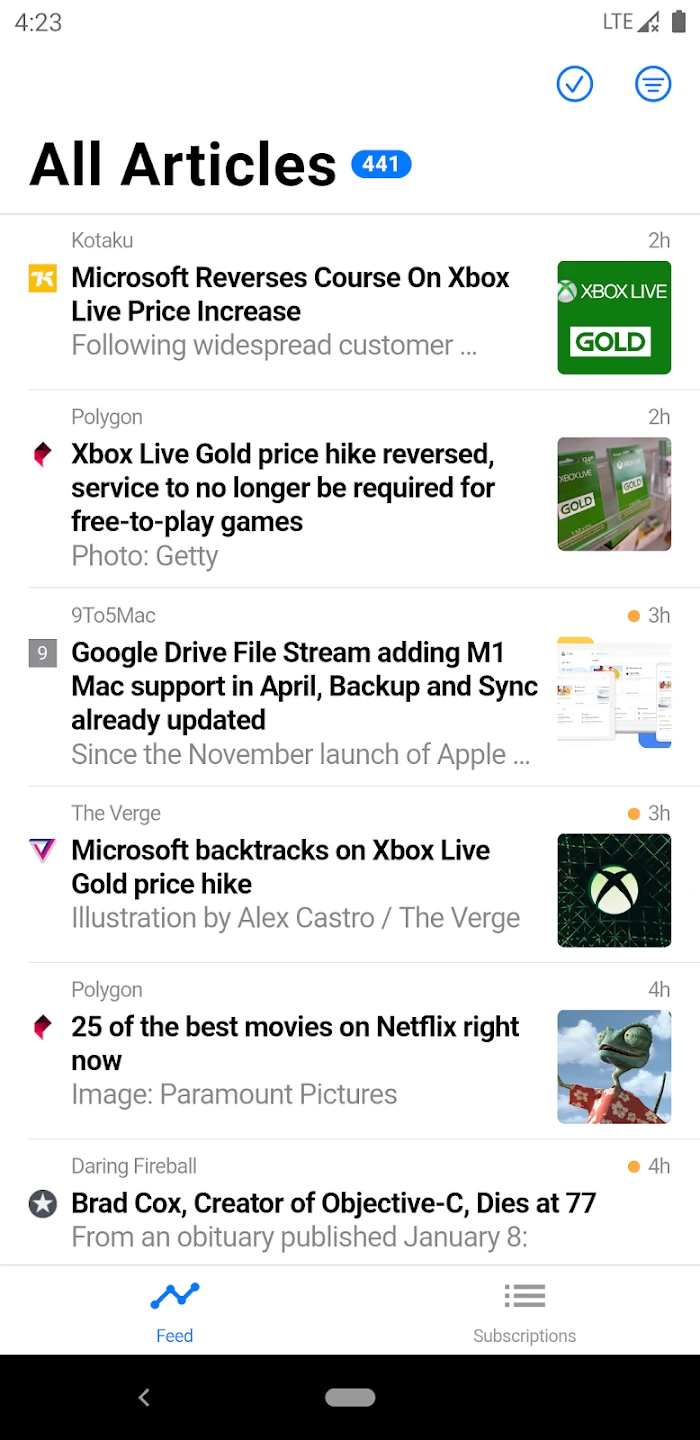Image resolution: width=700 pixels, height=1440 pixels.
Task: Open the filter options icon
Action: 653,85
